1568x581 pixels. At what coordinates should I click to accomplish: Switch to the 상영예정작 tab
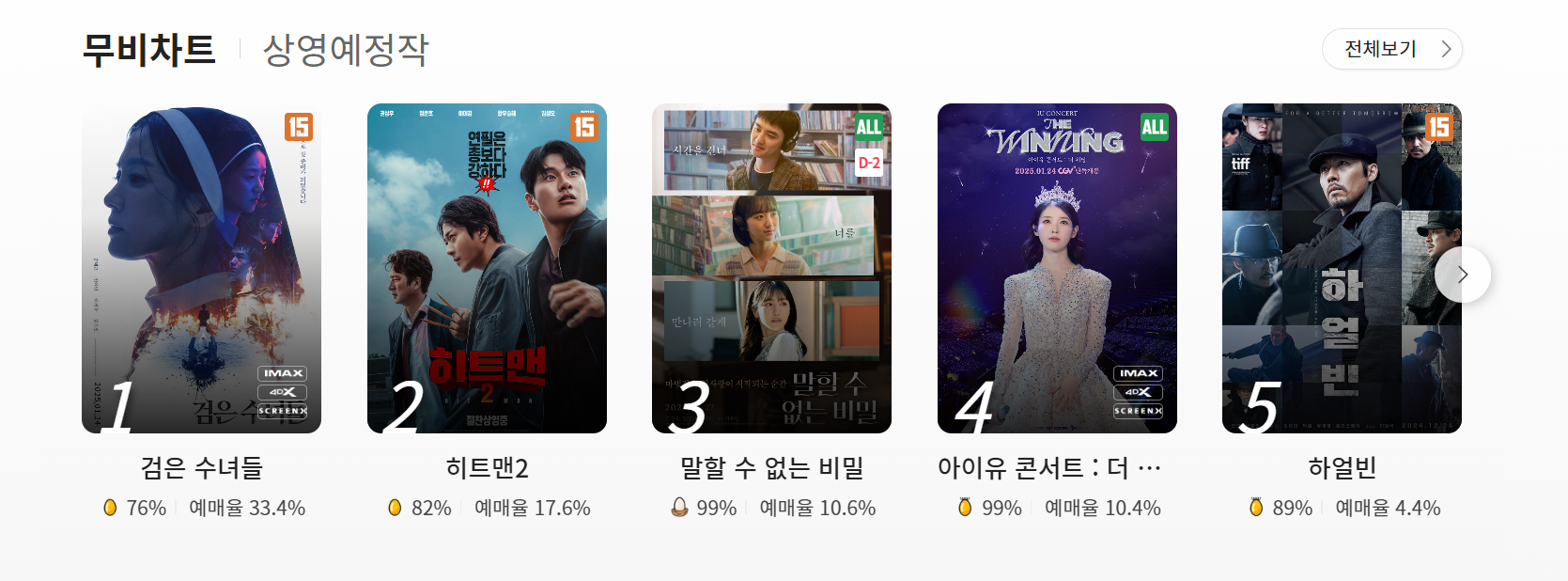click(x=345, y=50)
